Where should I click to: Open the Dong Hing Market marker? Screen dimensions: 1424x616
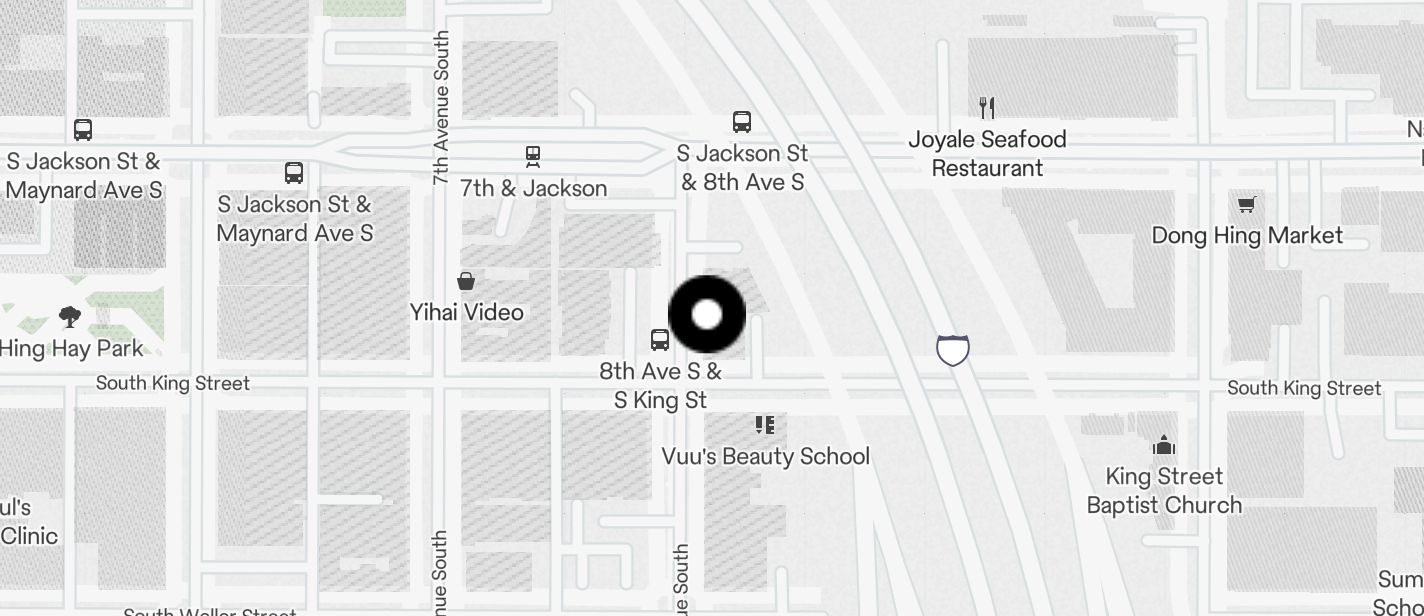(x=1246, y=205)
